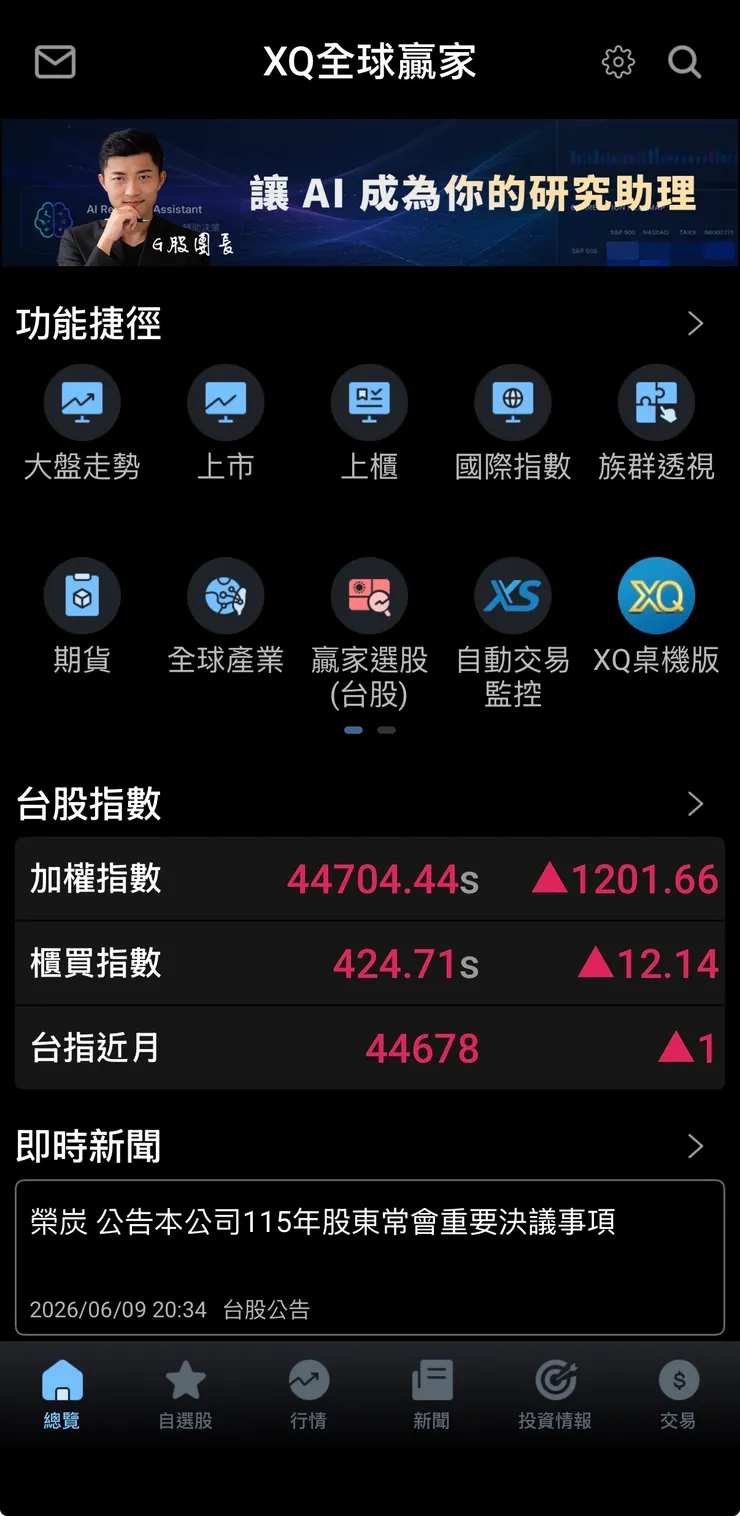
Task: Switch to the 投資情報 tab
Action: pyautogui.click(x=555, y=1395)
